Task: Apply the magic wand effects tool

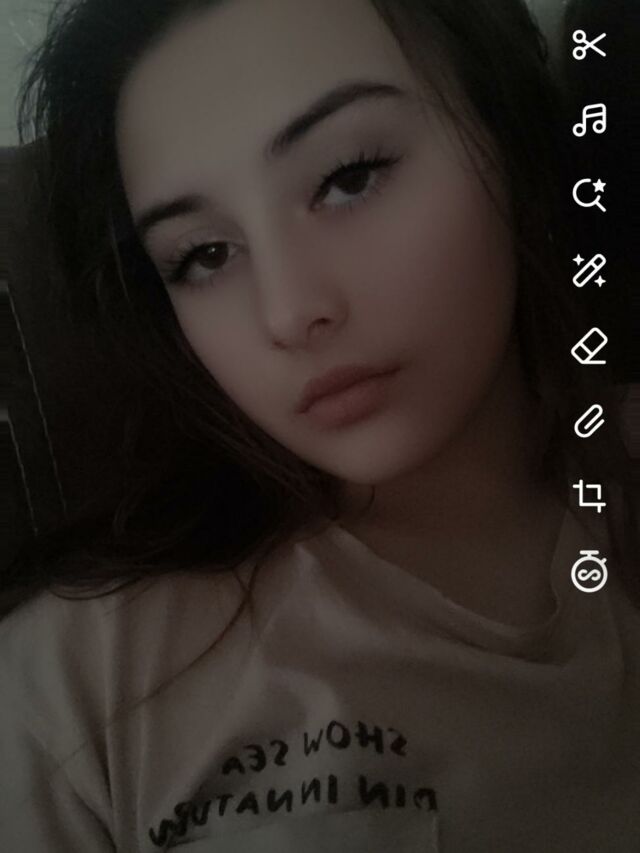Action: tap(589, 271)
